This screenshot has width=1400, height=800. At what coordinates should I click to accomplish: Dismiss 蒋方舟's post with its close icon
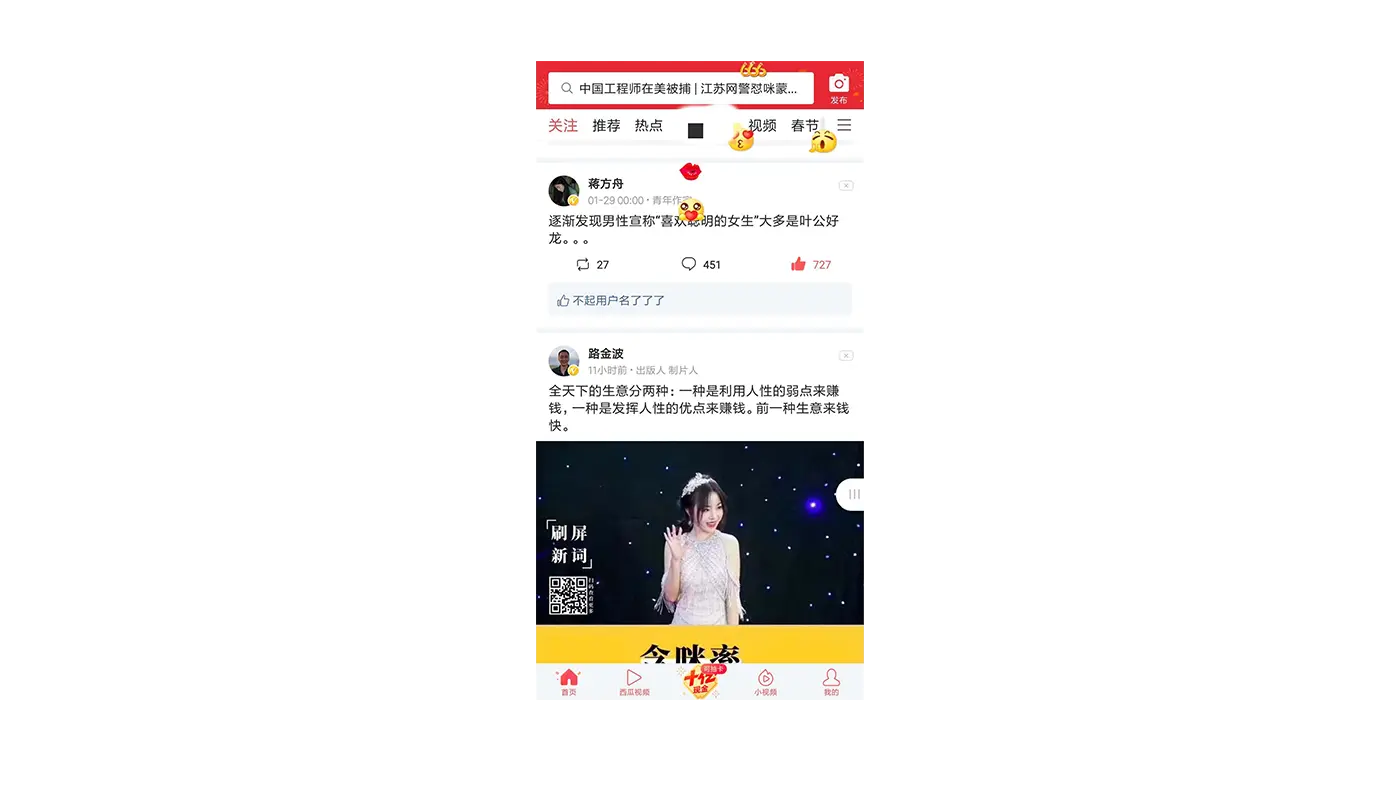(846, 185)
